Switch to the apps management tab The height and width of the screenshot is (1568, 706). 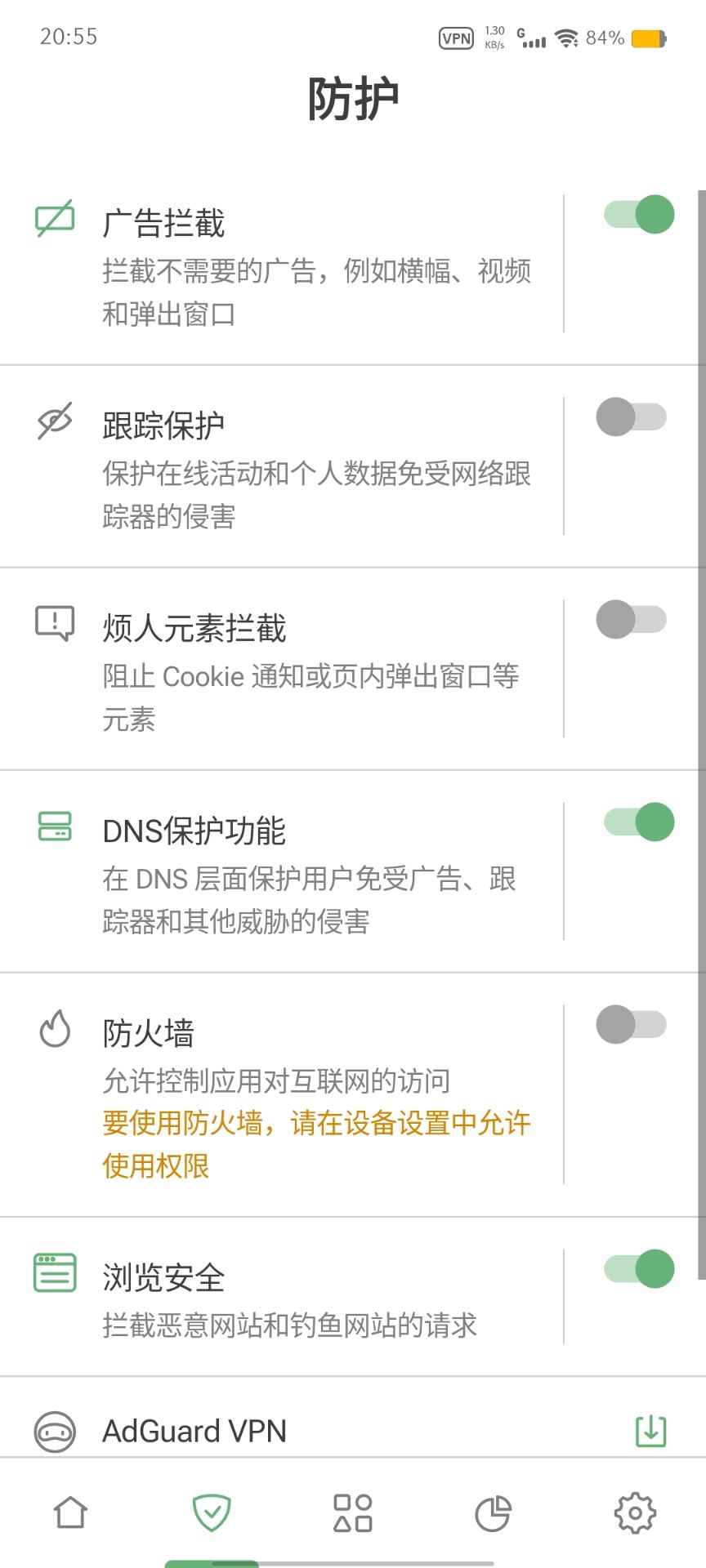tap(353, 1512)
